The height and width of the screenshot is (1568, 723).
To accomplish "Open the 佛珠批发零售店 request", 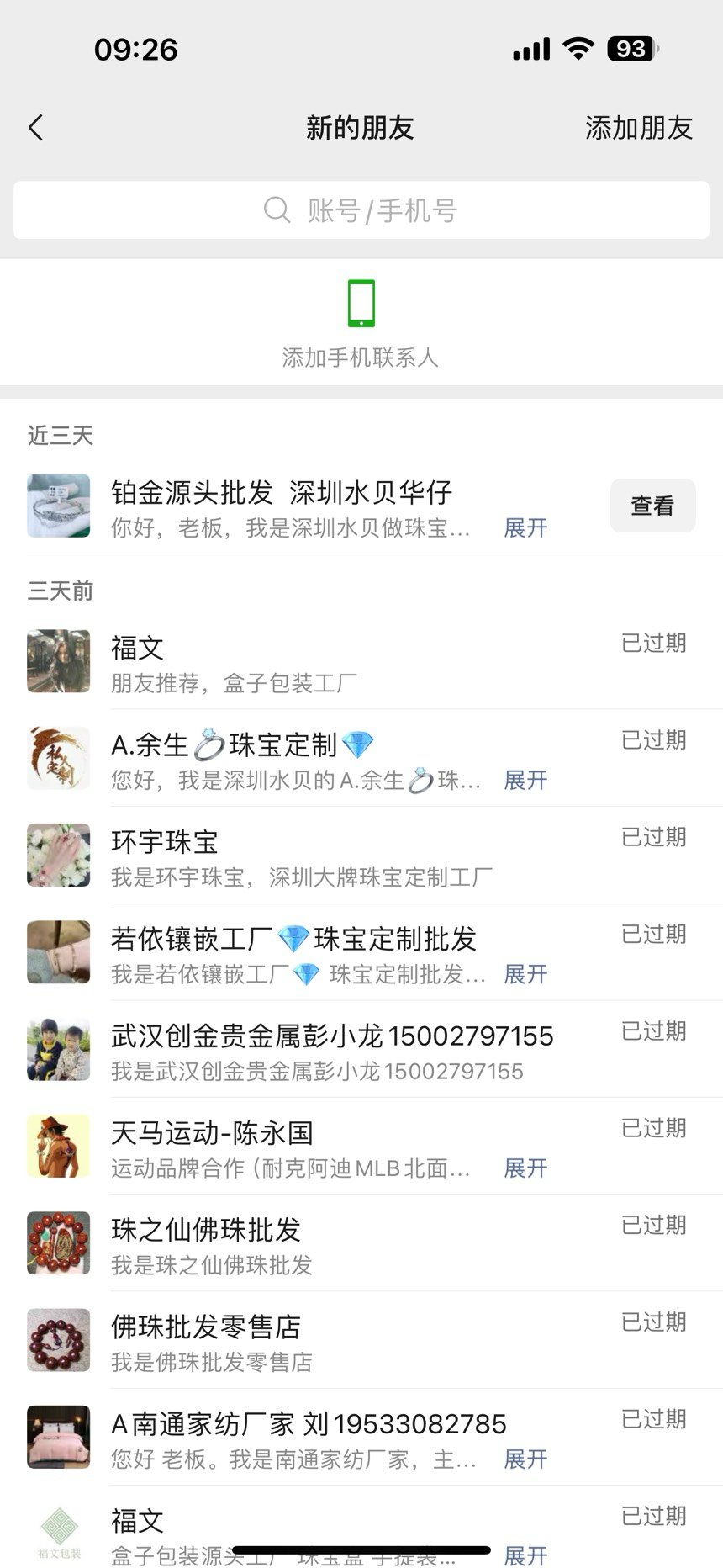I will click(x=336, y=1341).
